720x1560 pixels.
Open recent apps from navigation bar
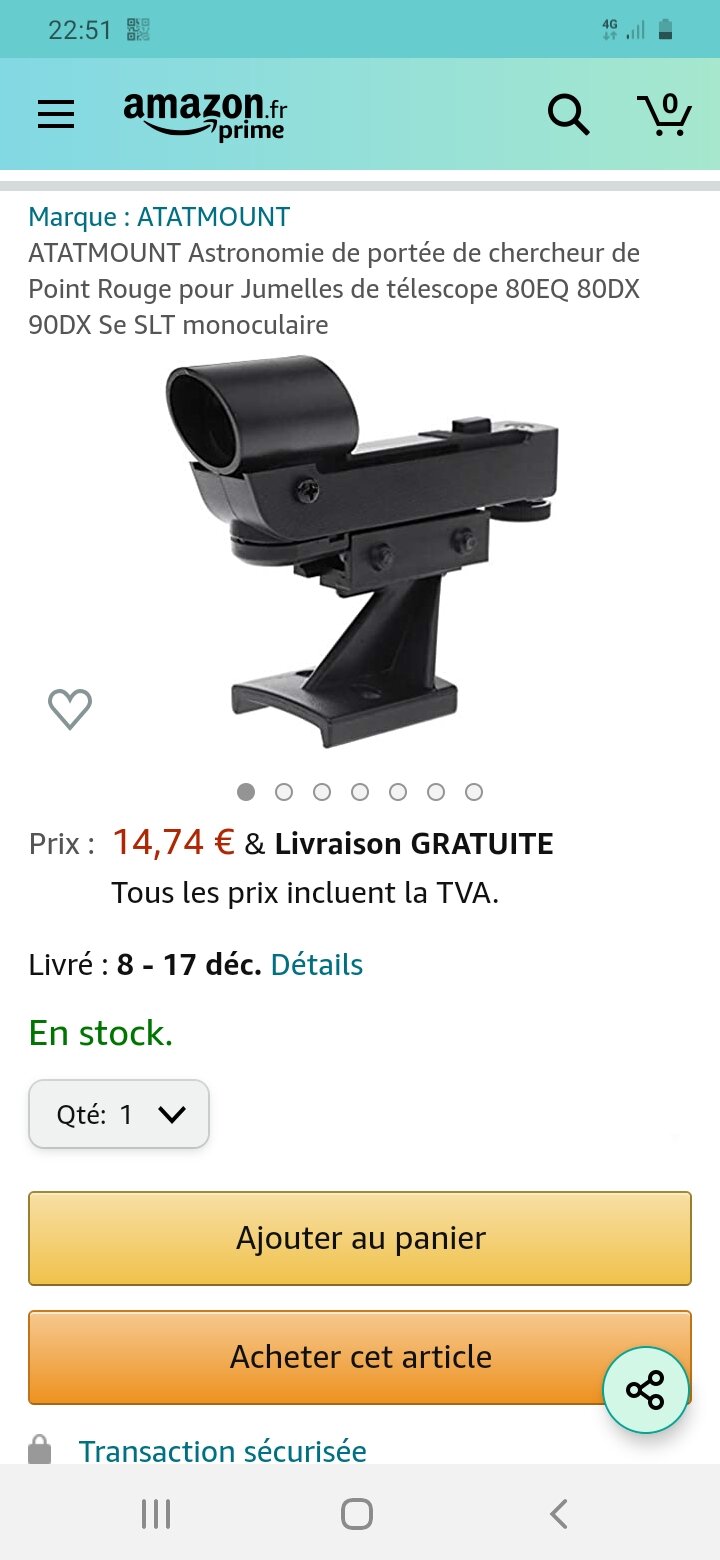click(156, 1514)
